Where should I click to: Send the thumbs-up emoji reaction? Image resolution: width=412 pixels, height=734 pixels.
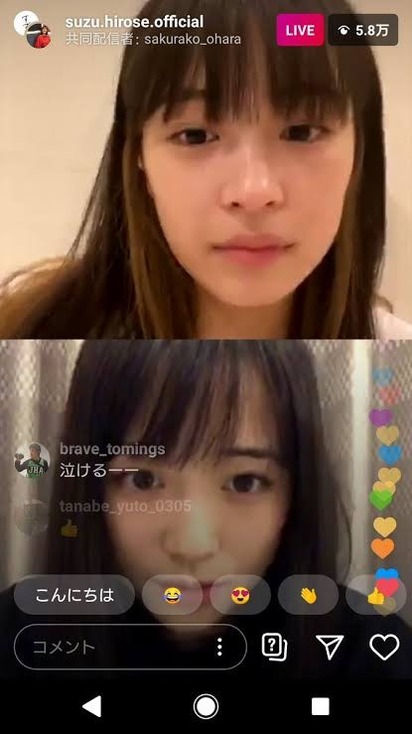tap(376, 595)
